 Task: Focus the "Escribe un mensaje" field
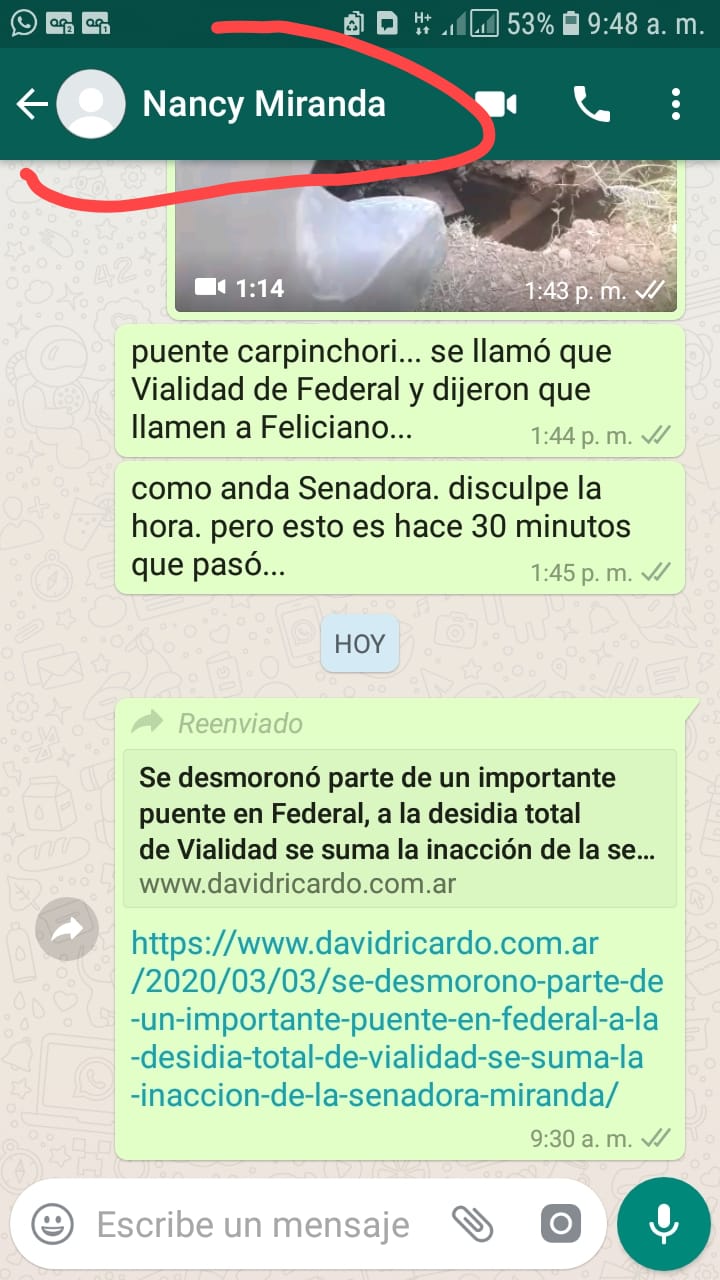(255, 1224)
